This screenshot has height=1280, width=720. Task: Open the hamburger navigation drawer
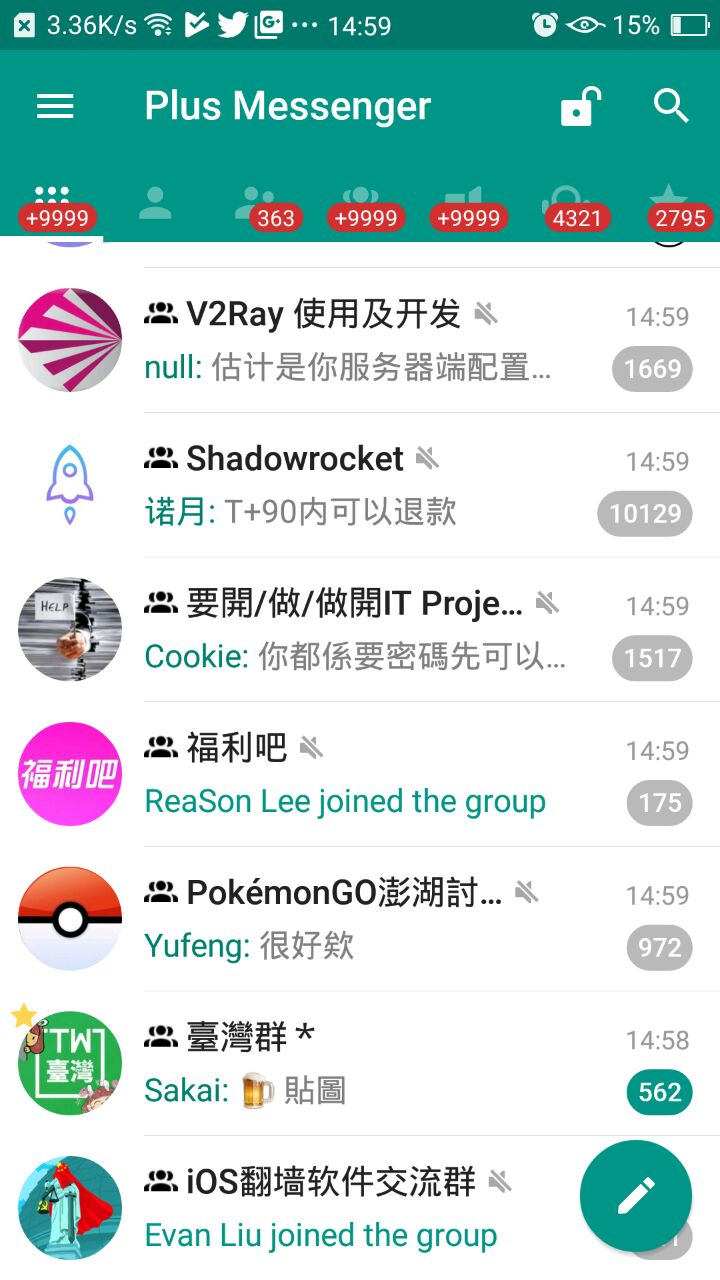(55, 106)
